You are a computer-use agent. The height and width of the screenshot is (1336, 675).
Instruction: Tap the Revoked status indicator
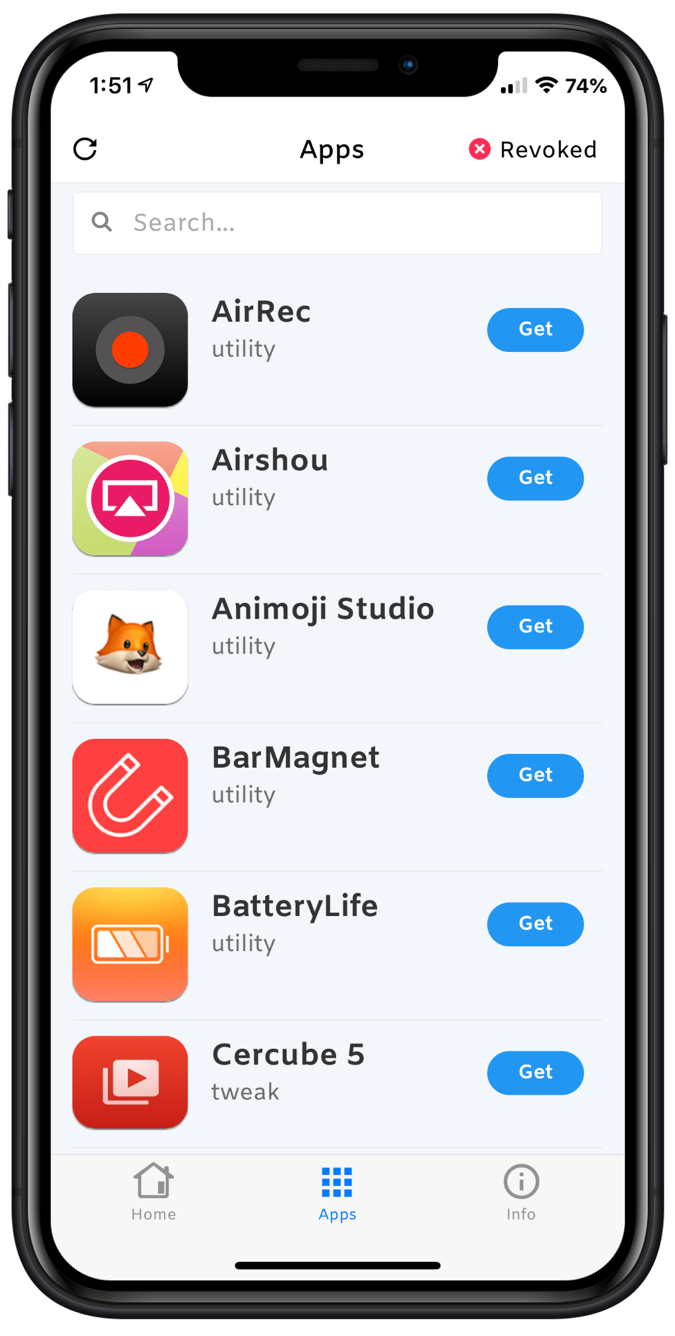[533, 150]
